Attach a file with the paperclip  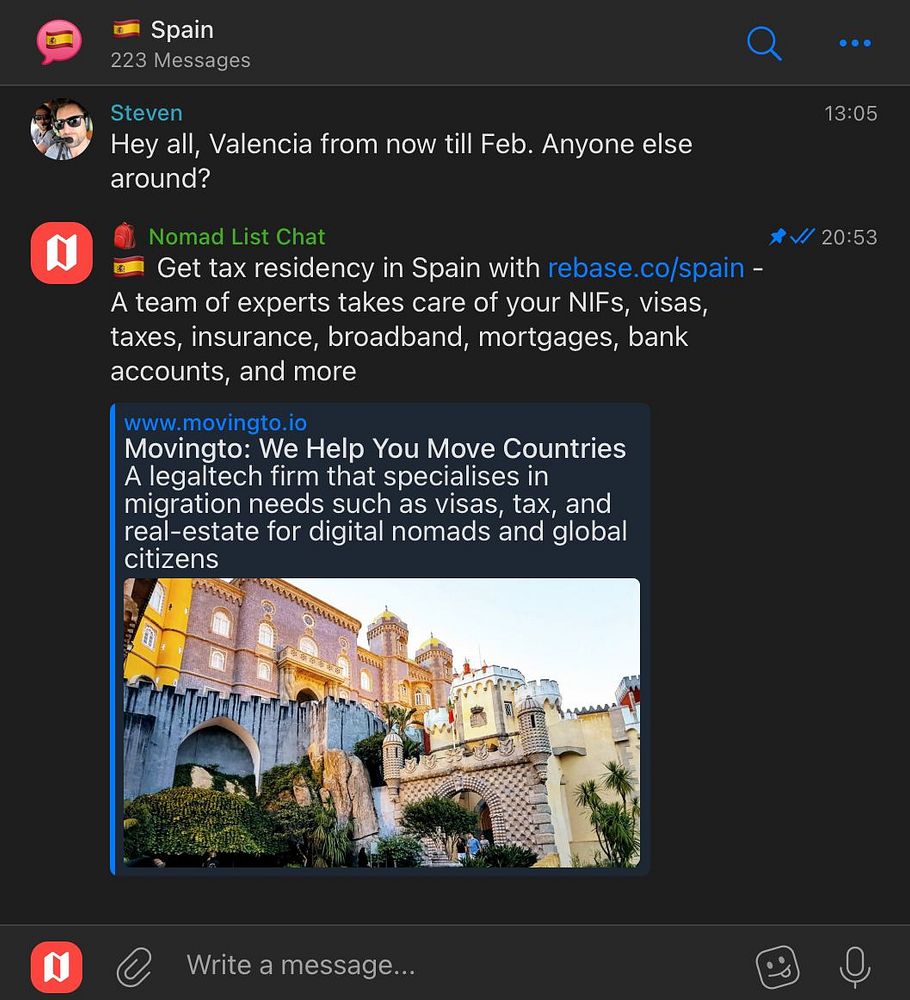(x=134, y=966)
